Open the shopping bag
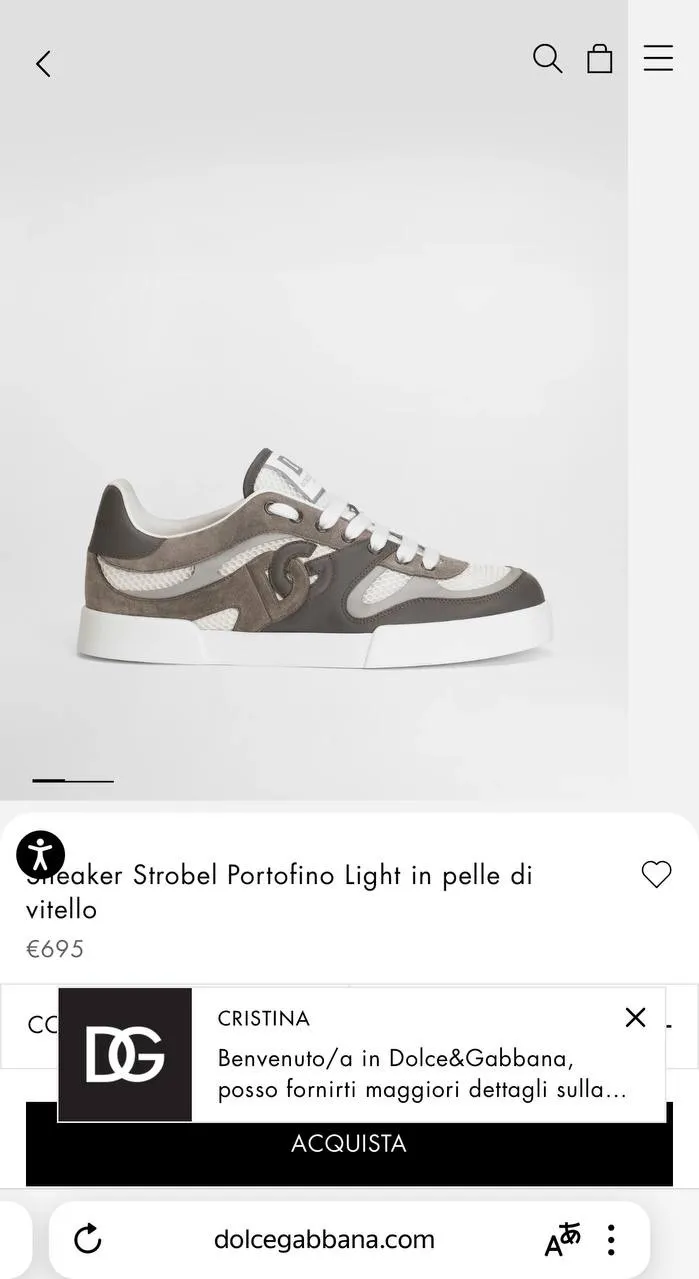The image size is (699, 1279). click(x=600, y=59)
